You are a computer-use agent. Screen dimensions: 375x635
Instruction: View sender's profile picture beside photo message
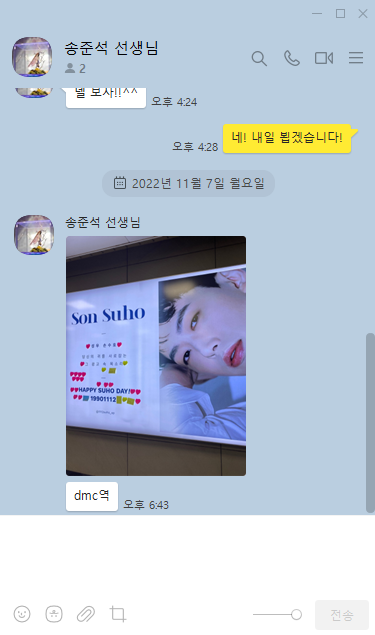tap(34, 234)
